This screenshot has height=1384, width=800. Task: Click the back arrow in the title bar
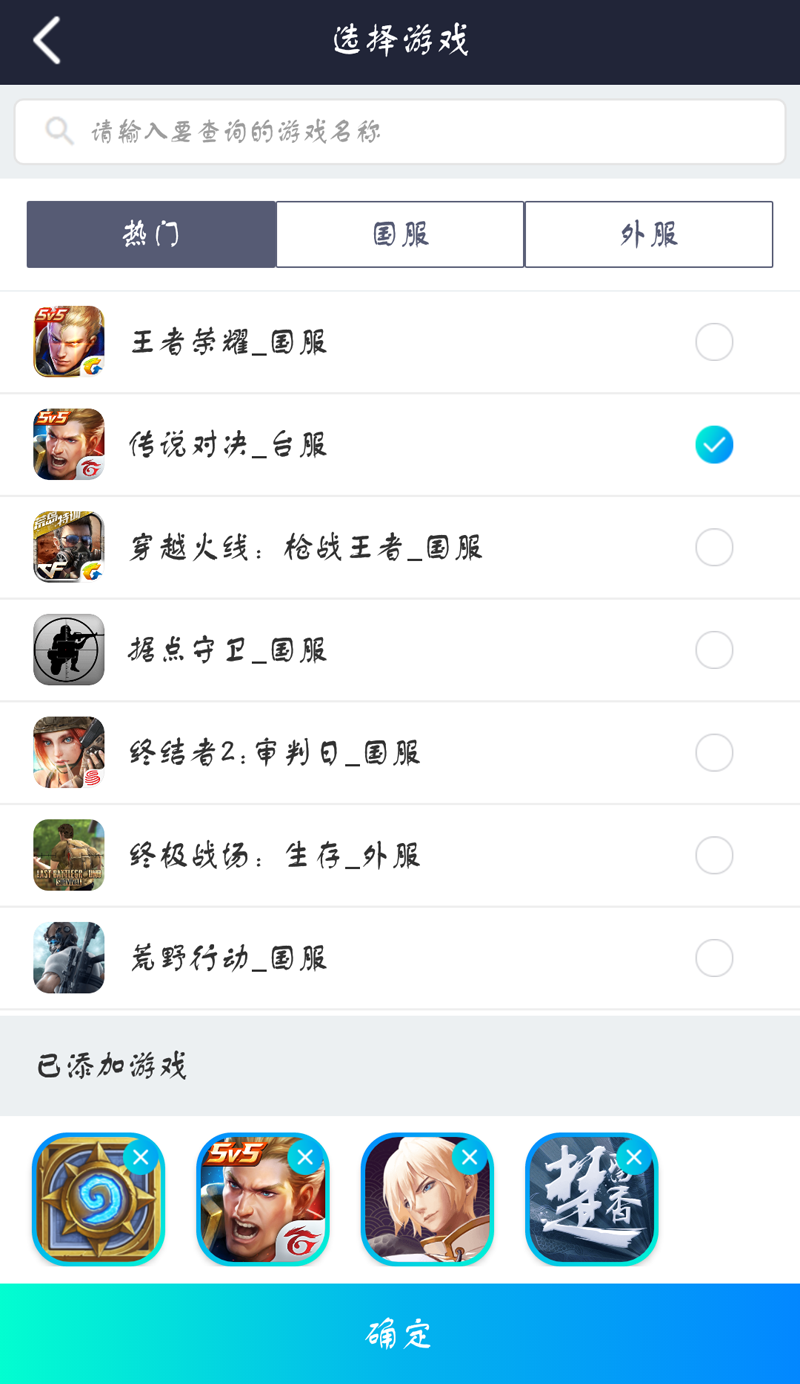click(46, 42)
